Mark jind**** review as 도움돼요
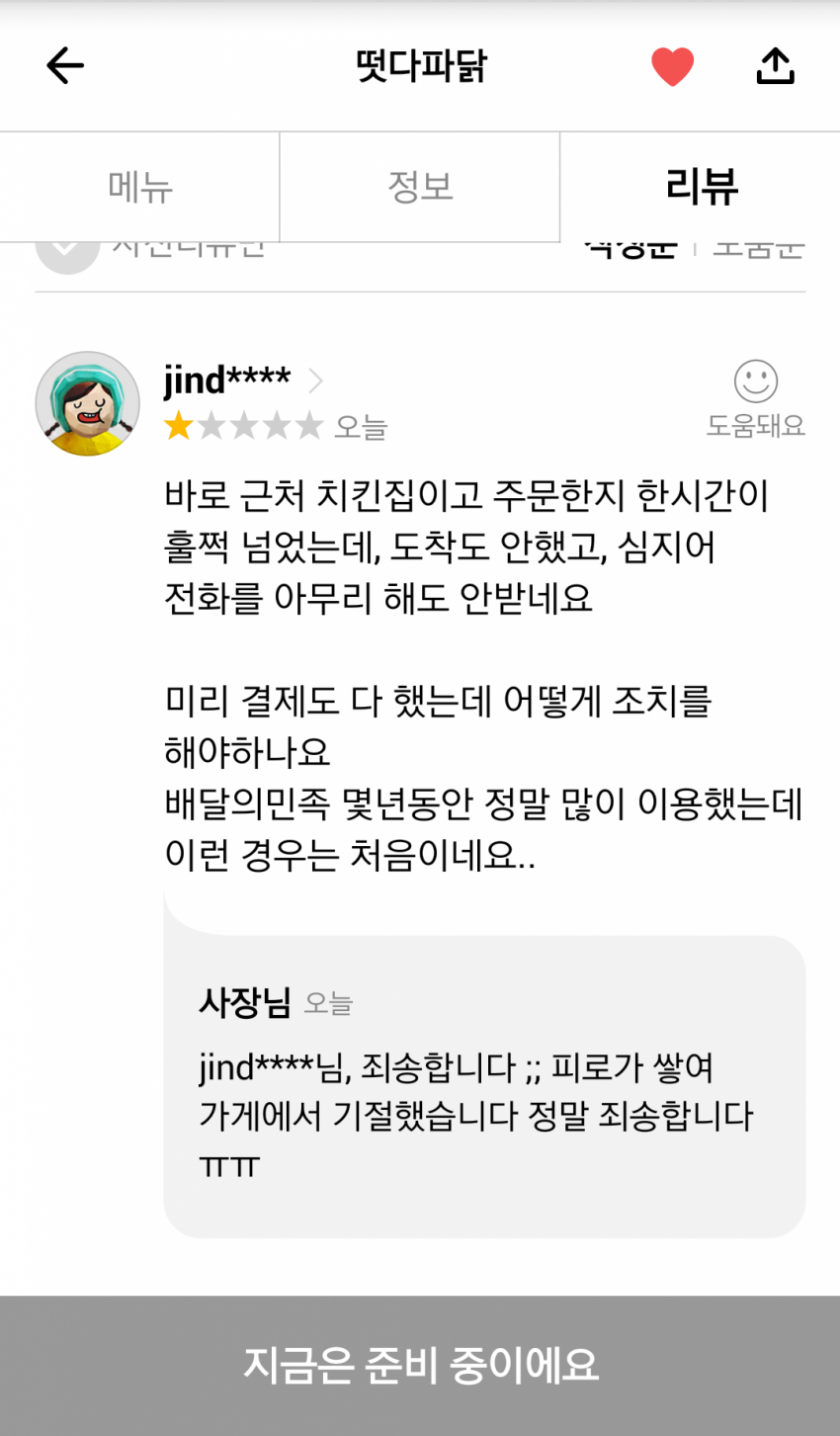The image size is (840, 1436). click(756, 398)
